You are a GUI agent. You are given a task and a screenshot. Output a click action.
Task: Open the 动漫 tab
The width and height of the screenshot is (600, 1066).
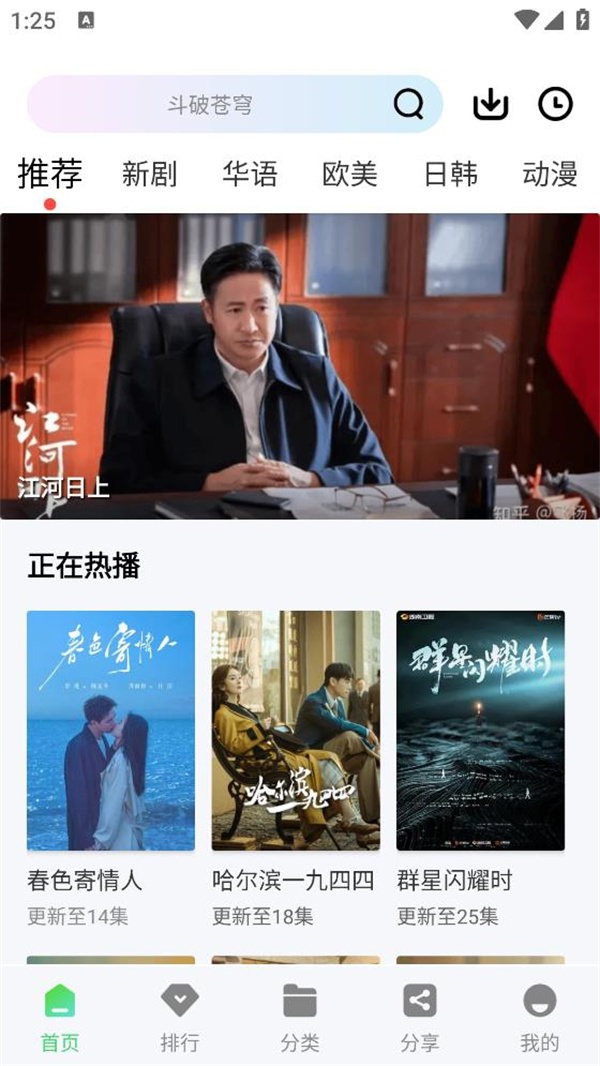coord(550,175)
